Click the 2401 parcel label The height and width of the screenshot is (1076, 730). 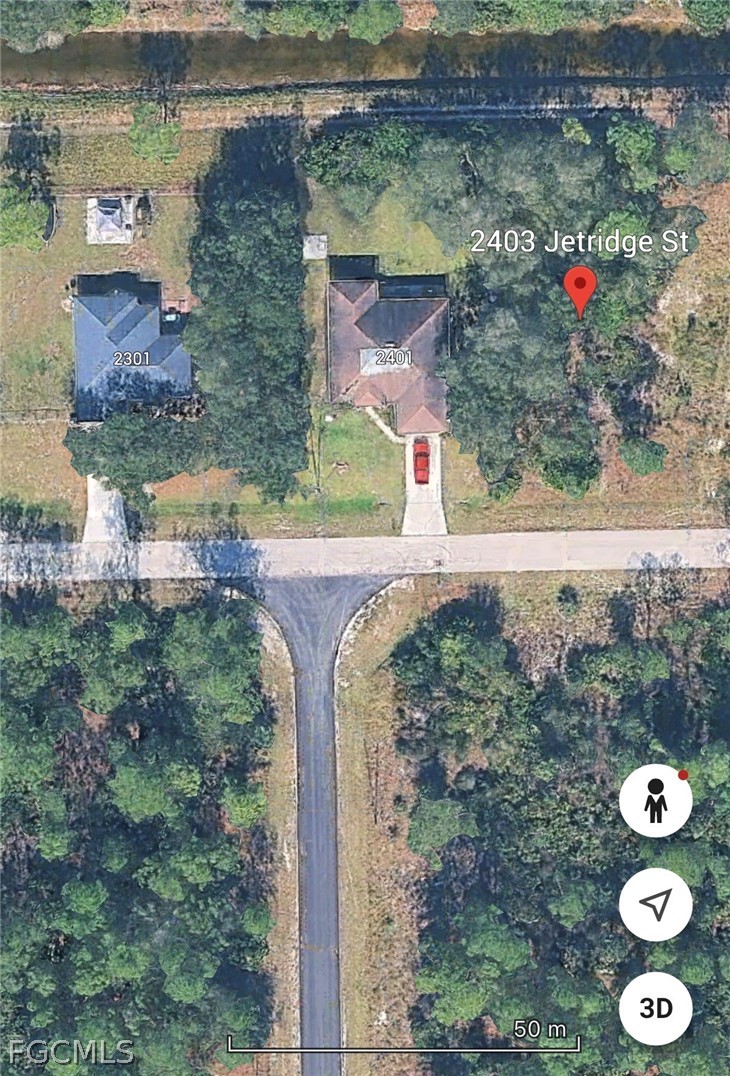pos(394,357)
